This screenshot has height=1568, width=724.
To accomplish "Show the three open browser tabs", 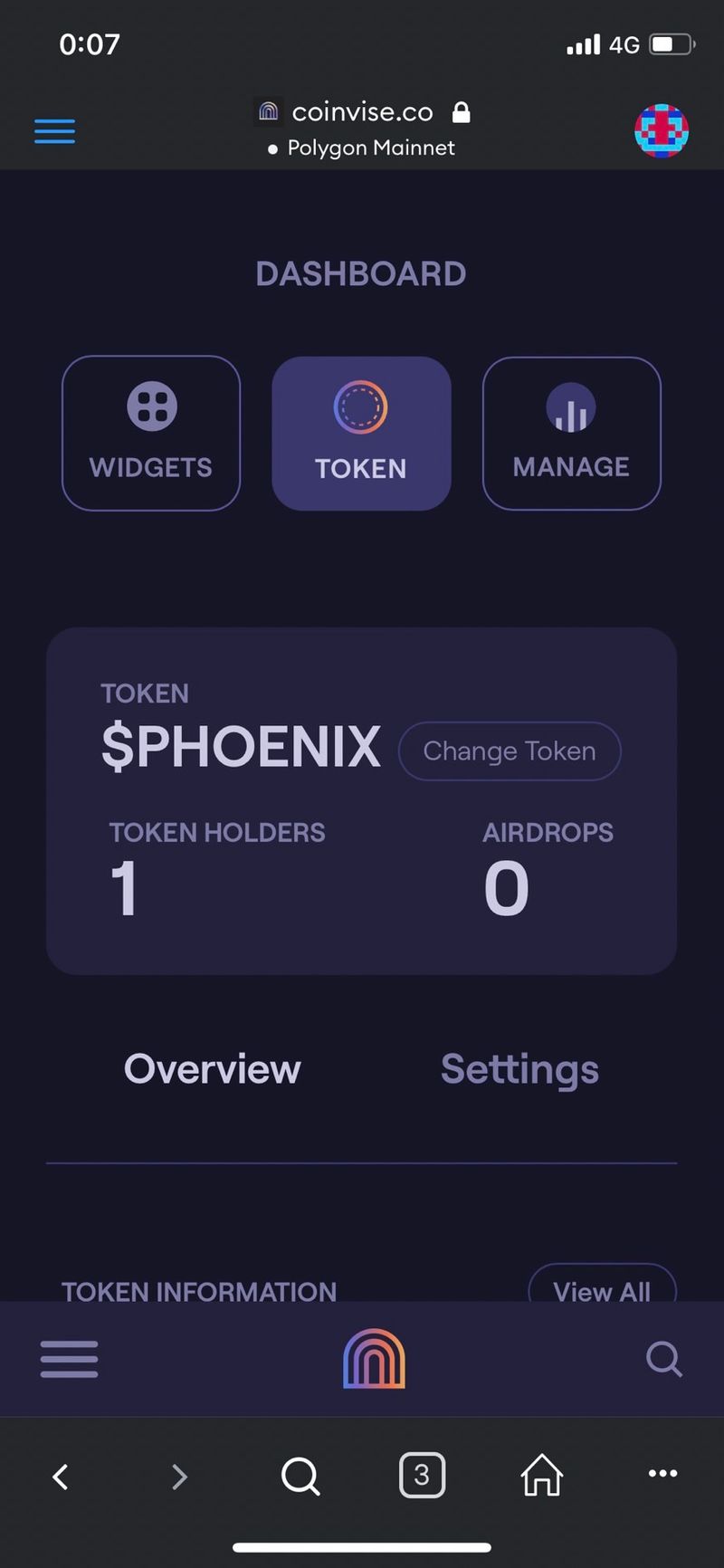I will [422, 1476].
